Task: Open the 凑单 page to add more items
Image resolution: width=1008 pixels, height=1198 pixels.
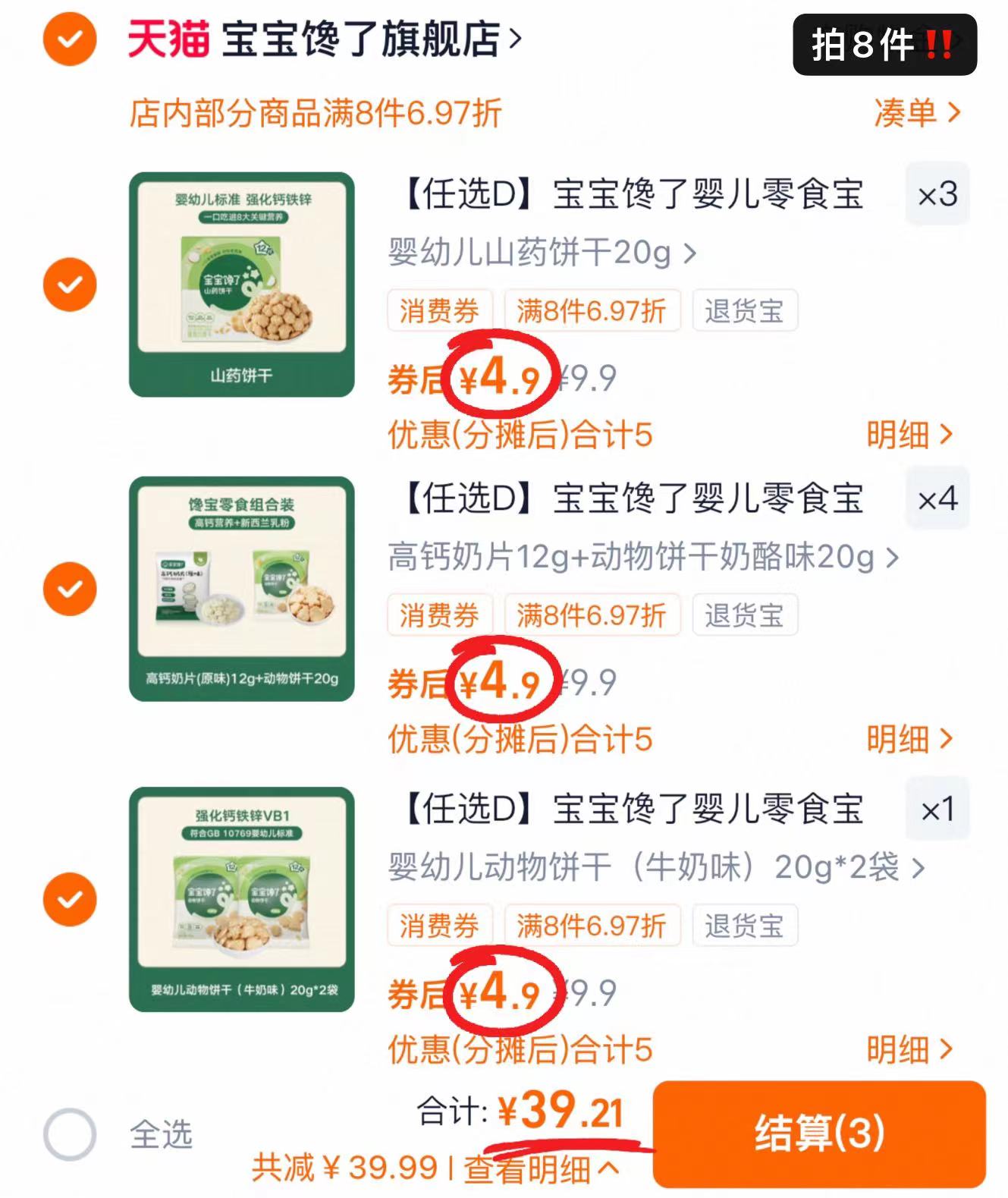Action: tap(919, 114)
